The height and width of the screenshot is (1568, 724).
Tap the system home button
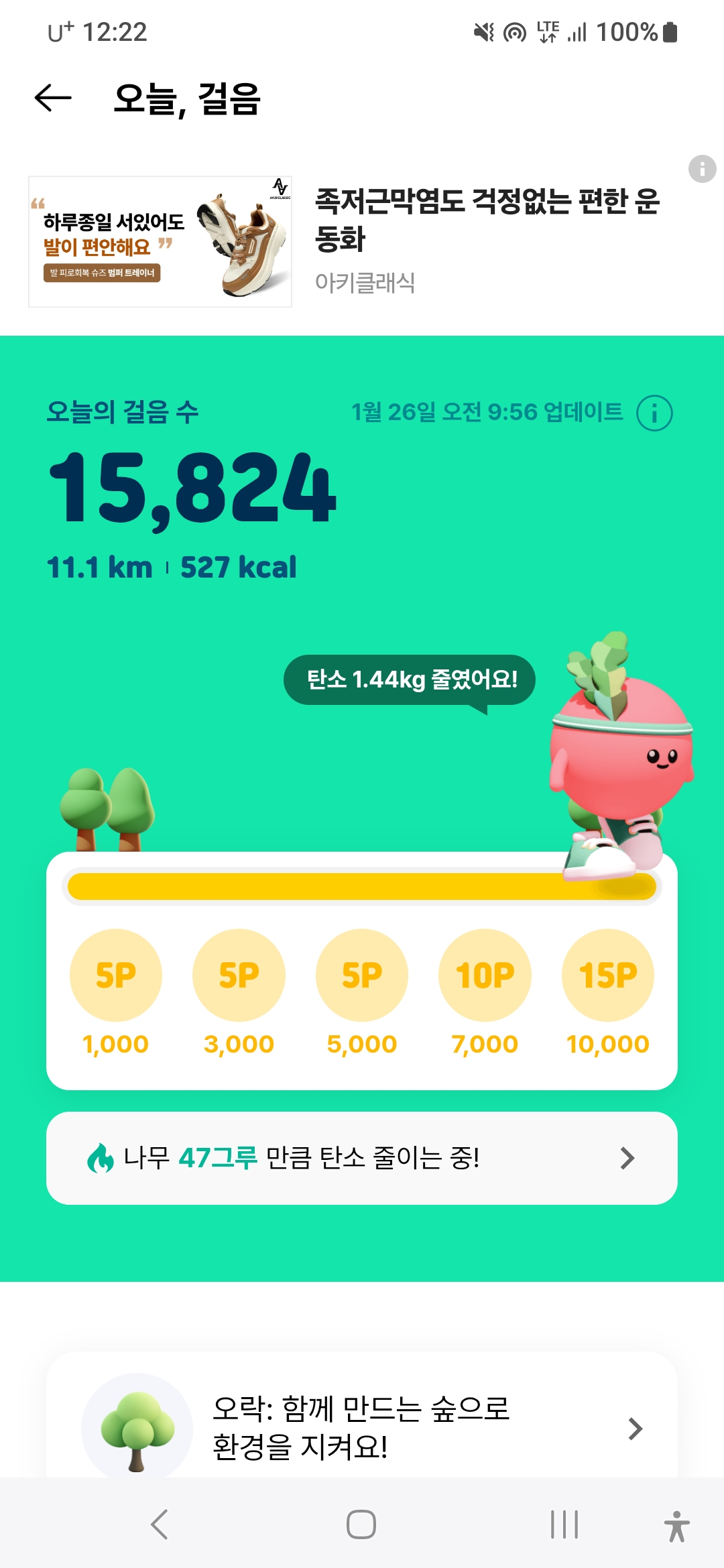tap(361, 1524)
